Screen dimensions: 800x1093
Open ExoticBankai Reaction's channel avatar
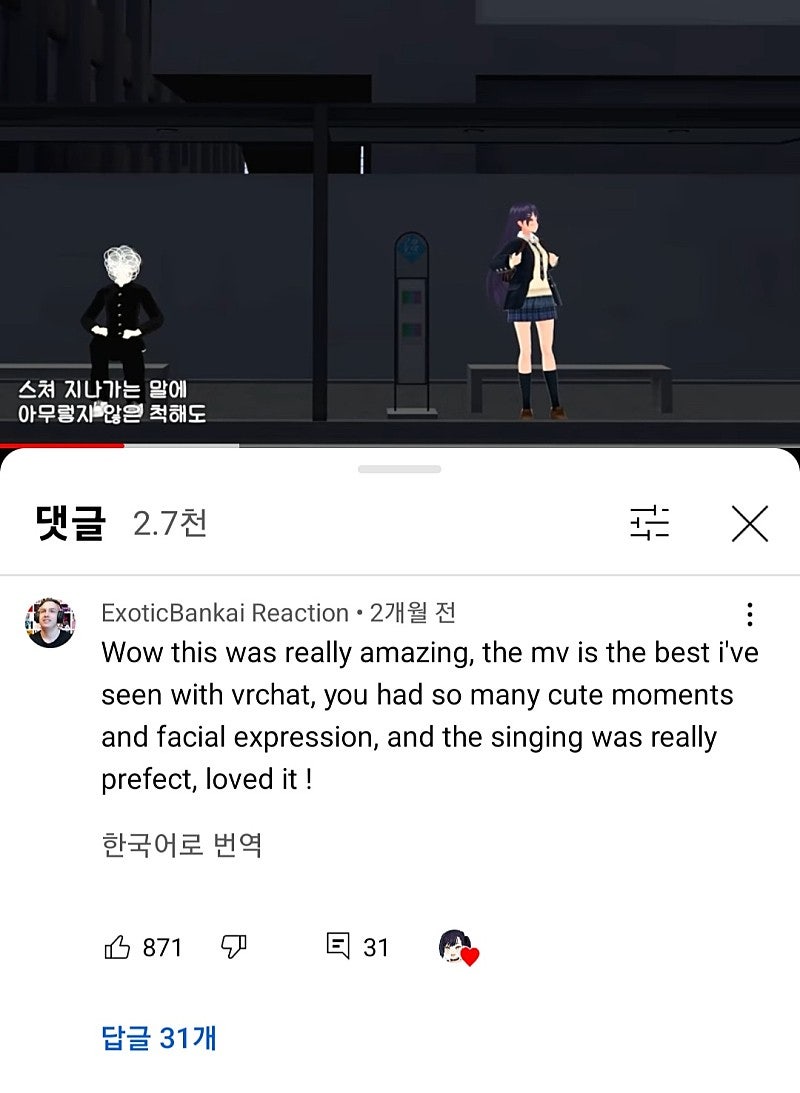[50, 623]
